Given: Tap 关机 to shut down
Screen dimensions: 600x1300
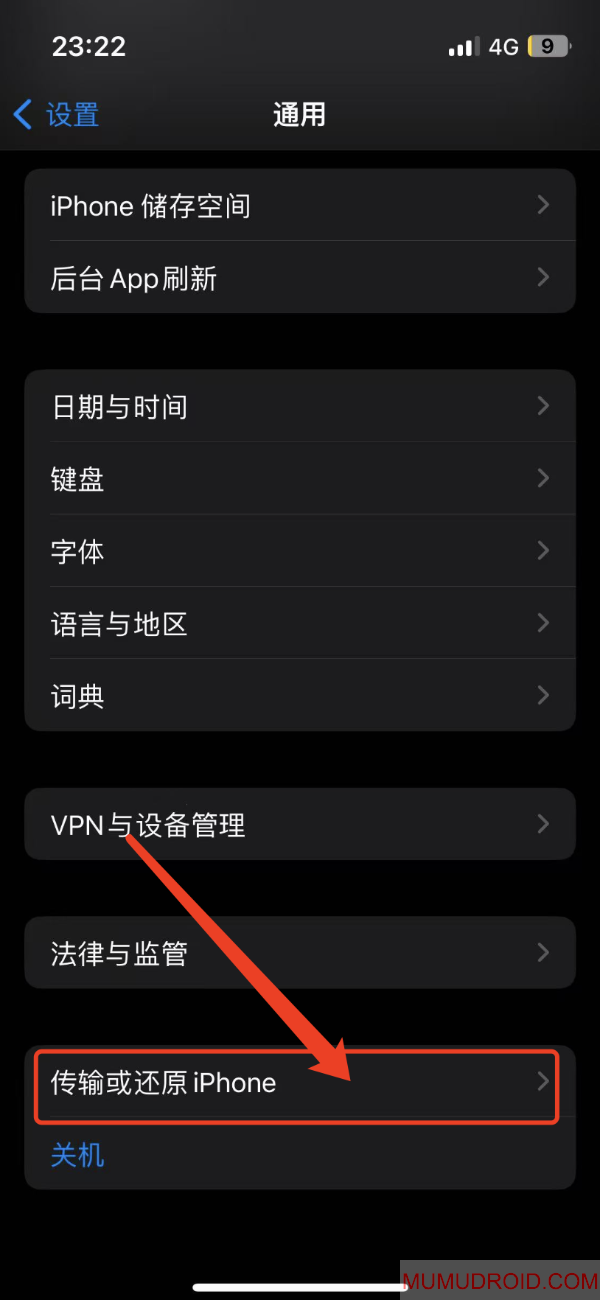Looking at the screenshot, I should click(78, 1155).
